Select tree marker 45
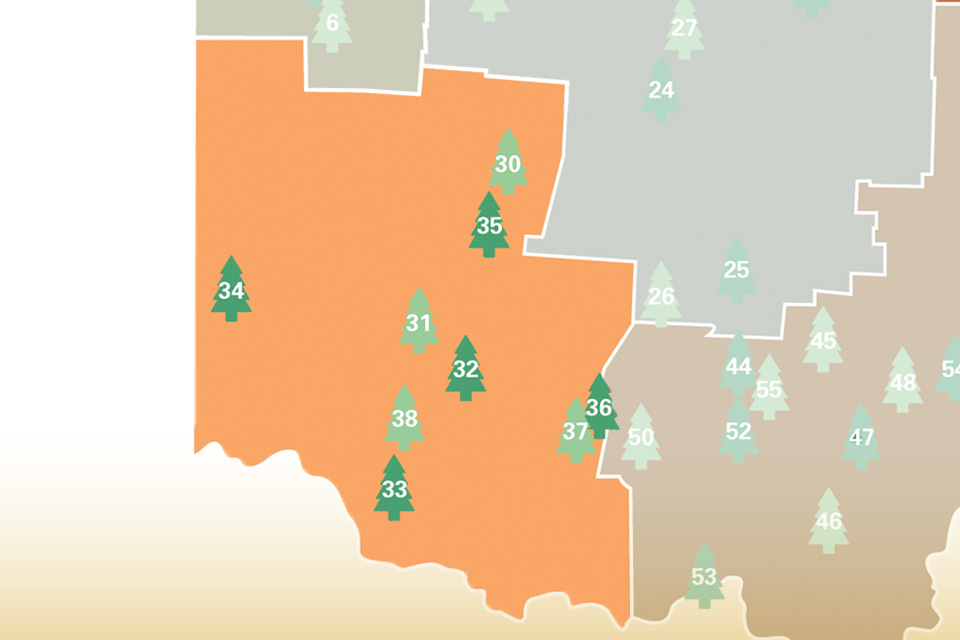This screenshot has height=640, width=960. pos(823,341)
